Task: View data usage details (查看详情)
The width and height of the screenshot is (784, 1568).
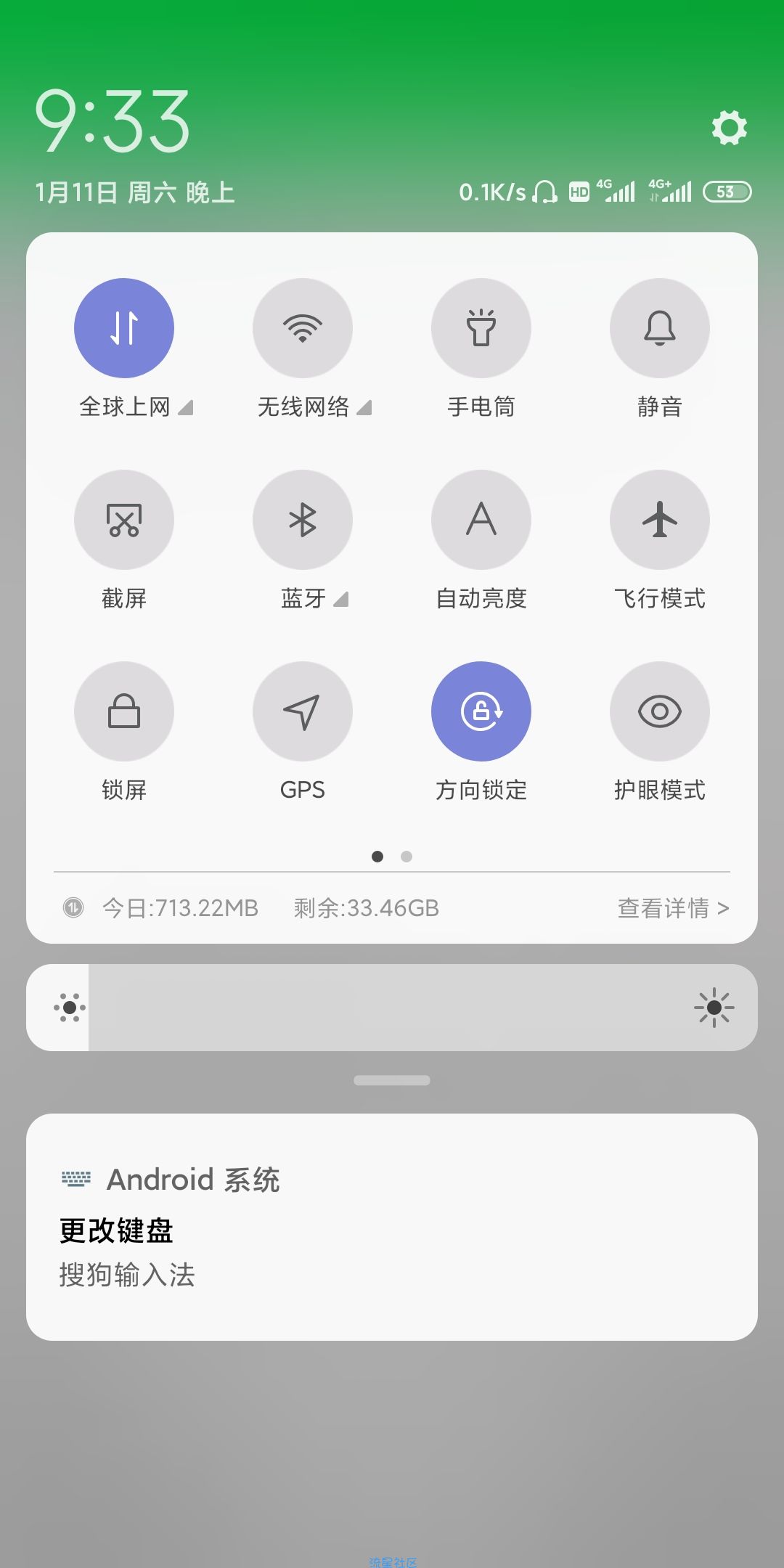Action: click(x=672, y=908)
